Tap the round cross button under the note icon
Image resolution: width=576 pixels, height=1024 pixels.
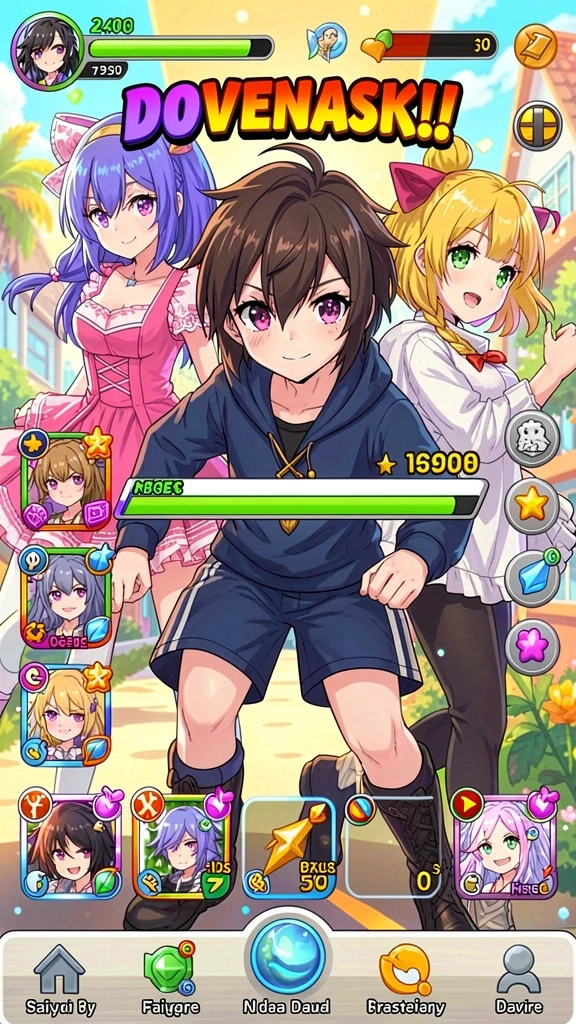[x=538, y=126]
